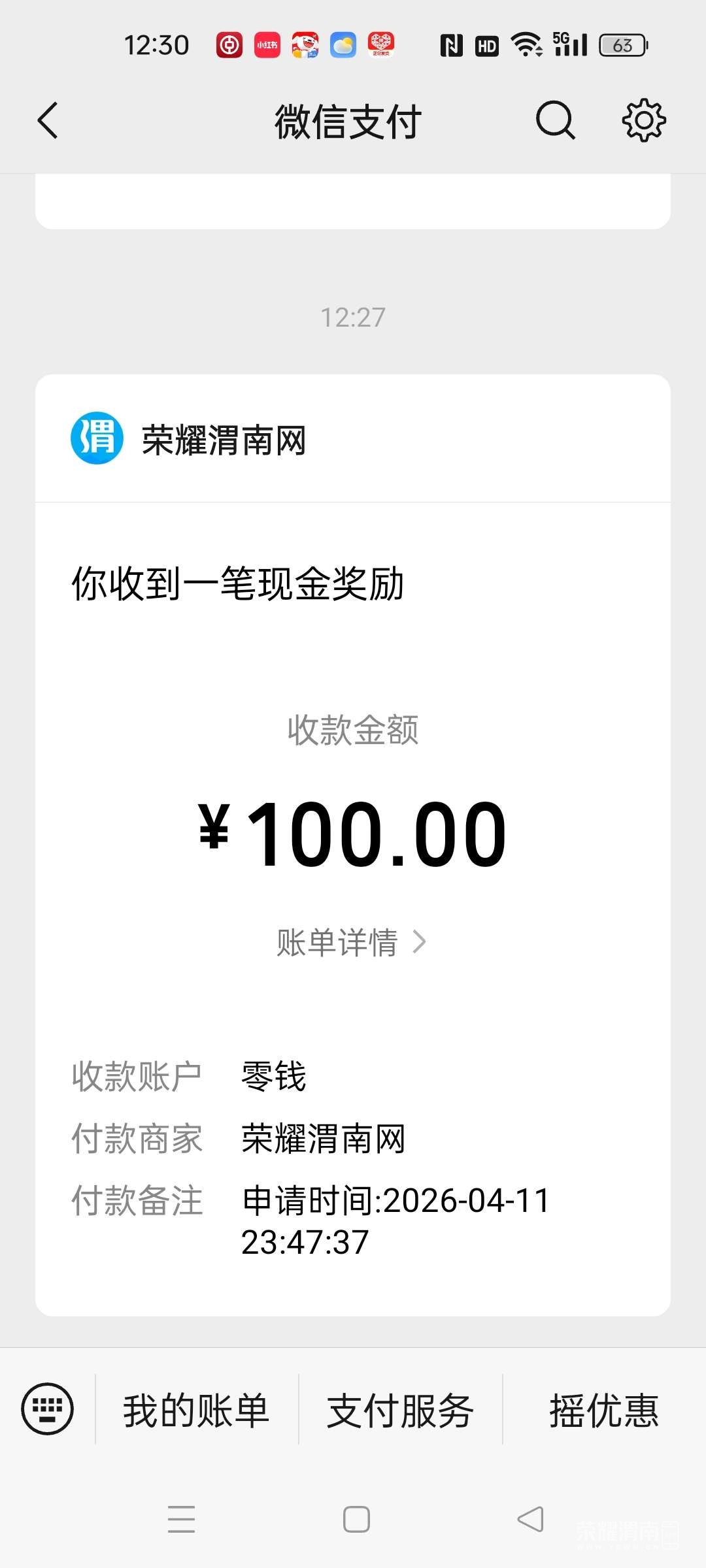
Task: Open 支付服务 menu
Action: (400, 1410)
